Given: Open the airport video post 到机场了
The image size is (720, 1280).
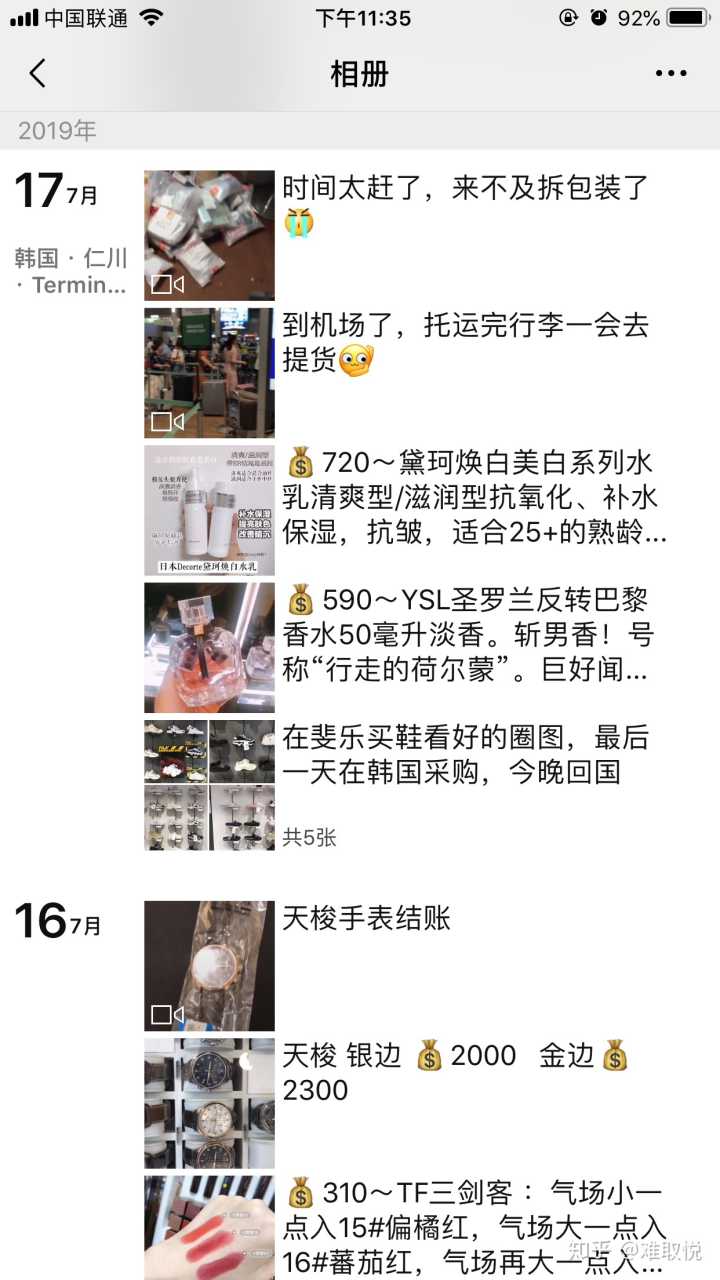Looking at the screenshot, I should 209,372.
